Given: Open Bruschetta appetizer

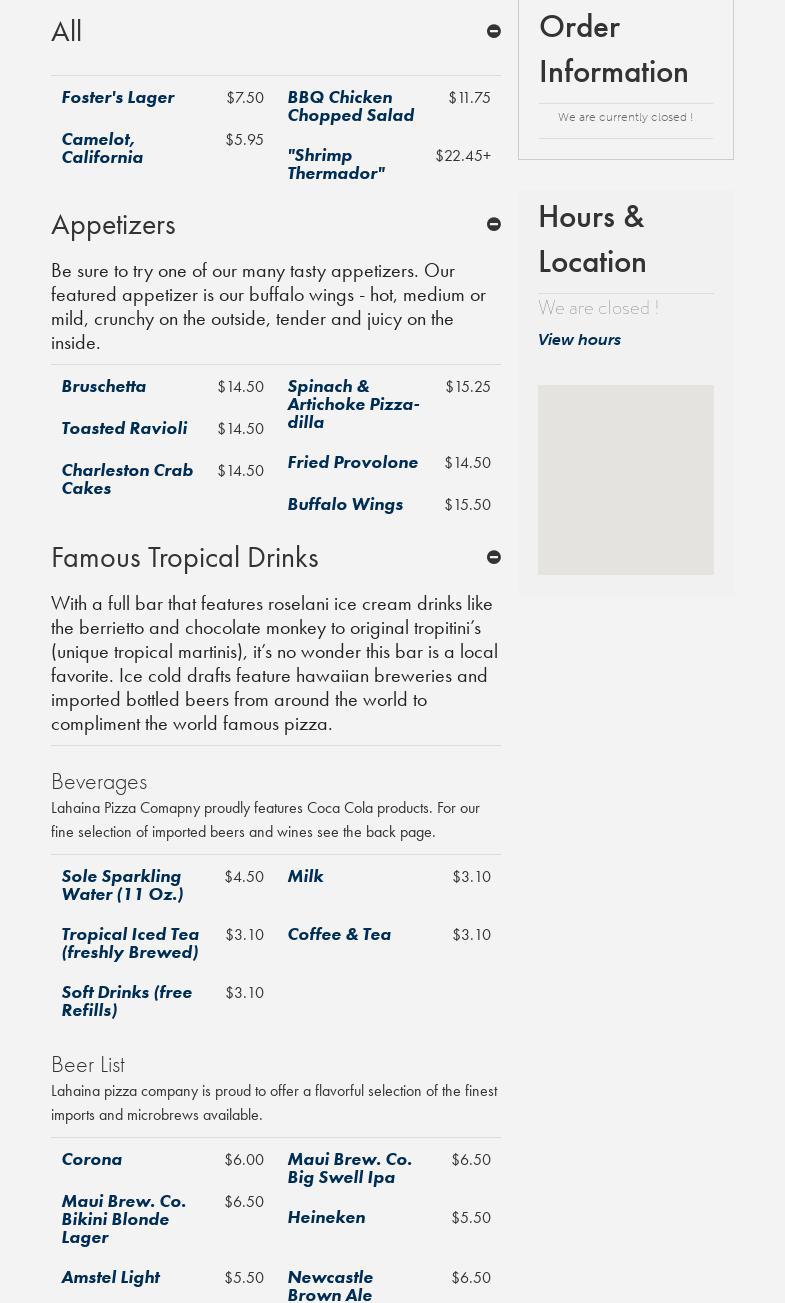Looking at the screenshot, I should [104, 386].
